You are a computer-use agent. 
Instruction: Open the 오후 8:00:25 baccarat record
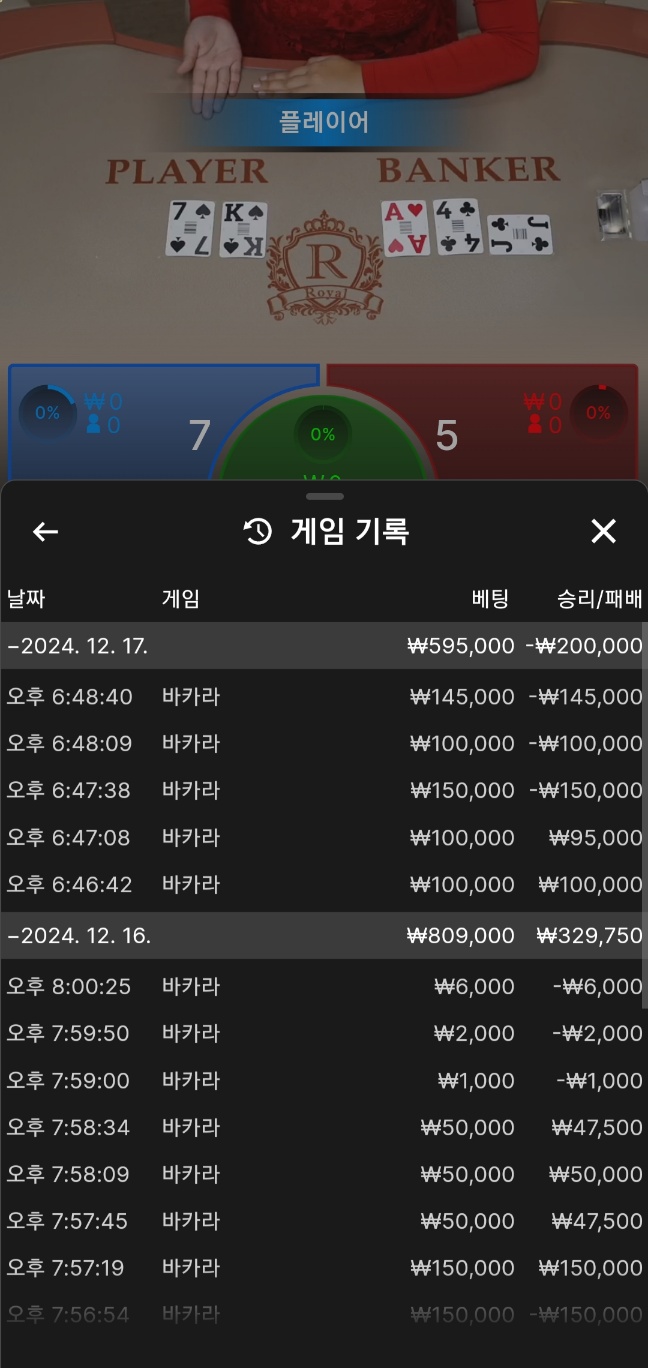(x=323, y=987)
